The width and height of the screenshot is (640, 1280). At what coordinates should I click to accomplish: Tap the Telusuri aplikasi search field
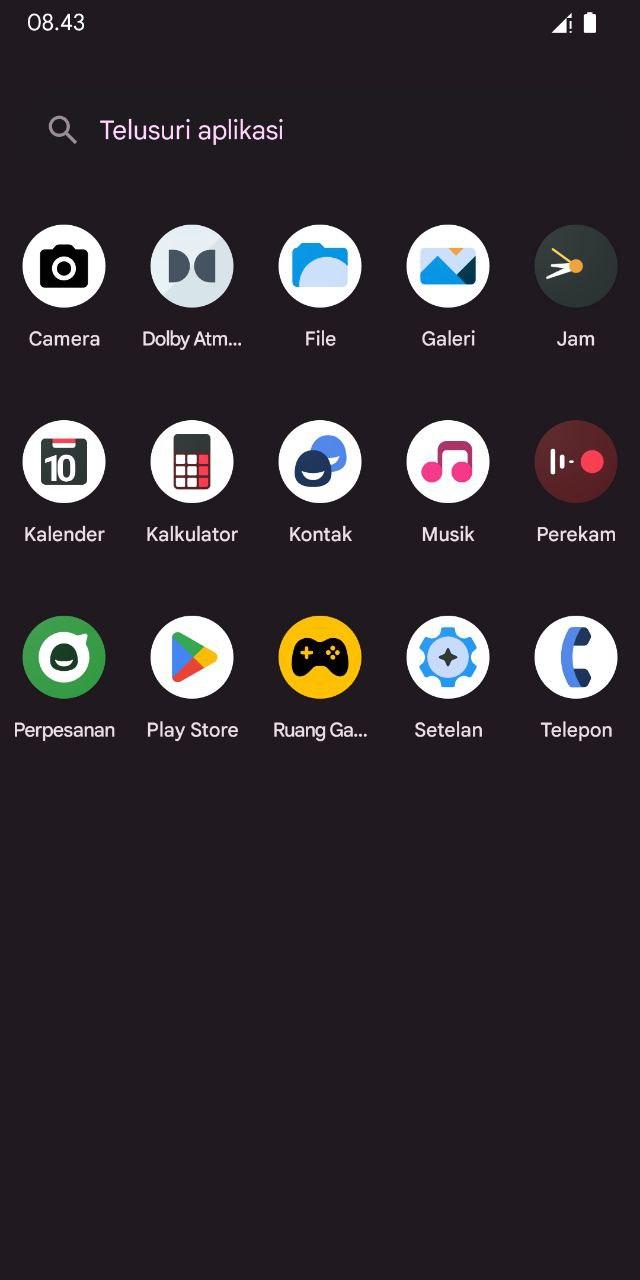[x=320, y=130]
